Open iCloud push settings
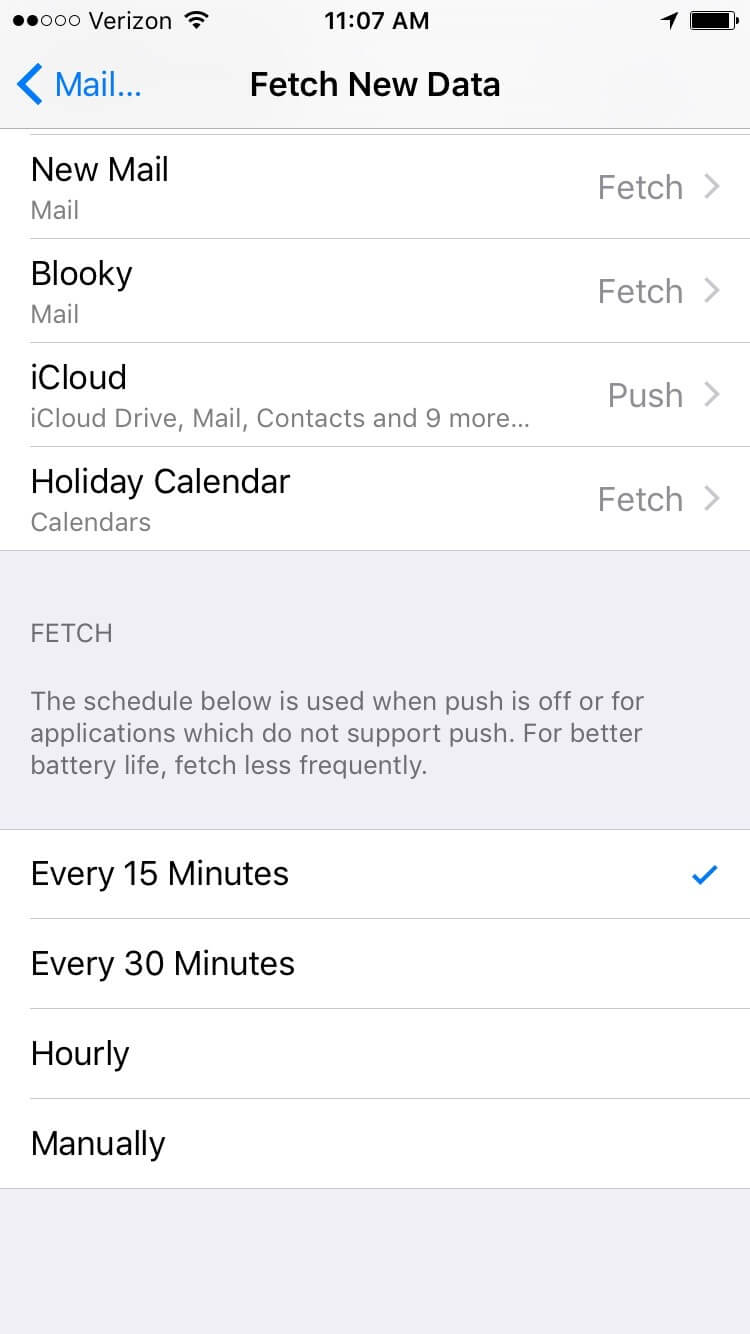This screenshot has height=1334, width=750. pyautogui.click(x=375, y=395)
